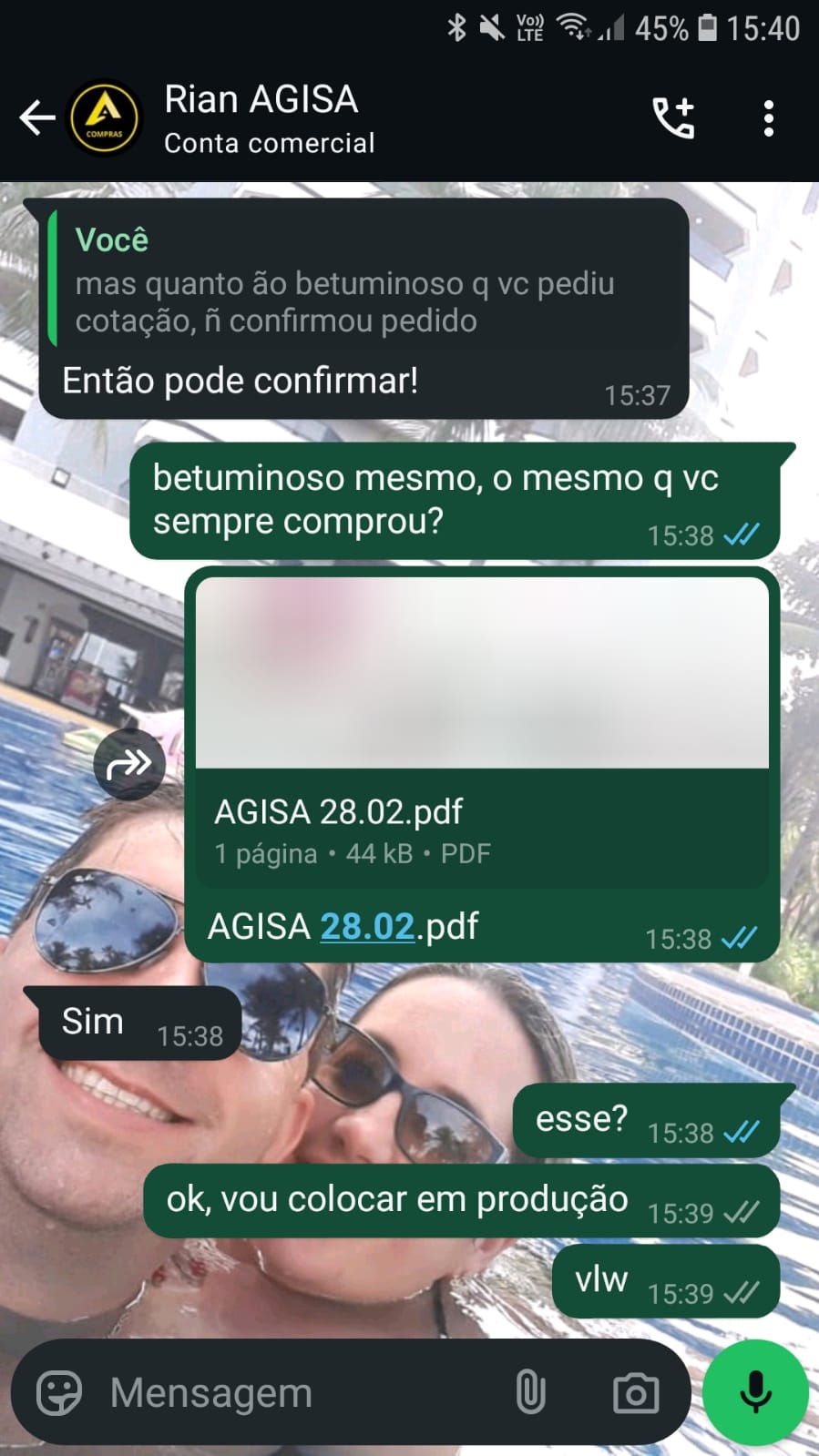Start a call with Rian AGISA
The width and height of the screenshot is (819, 1456).
[674, 118]
